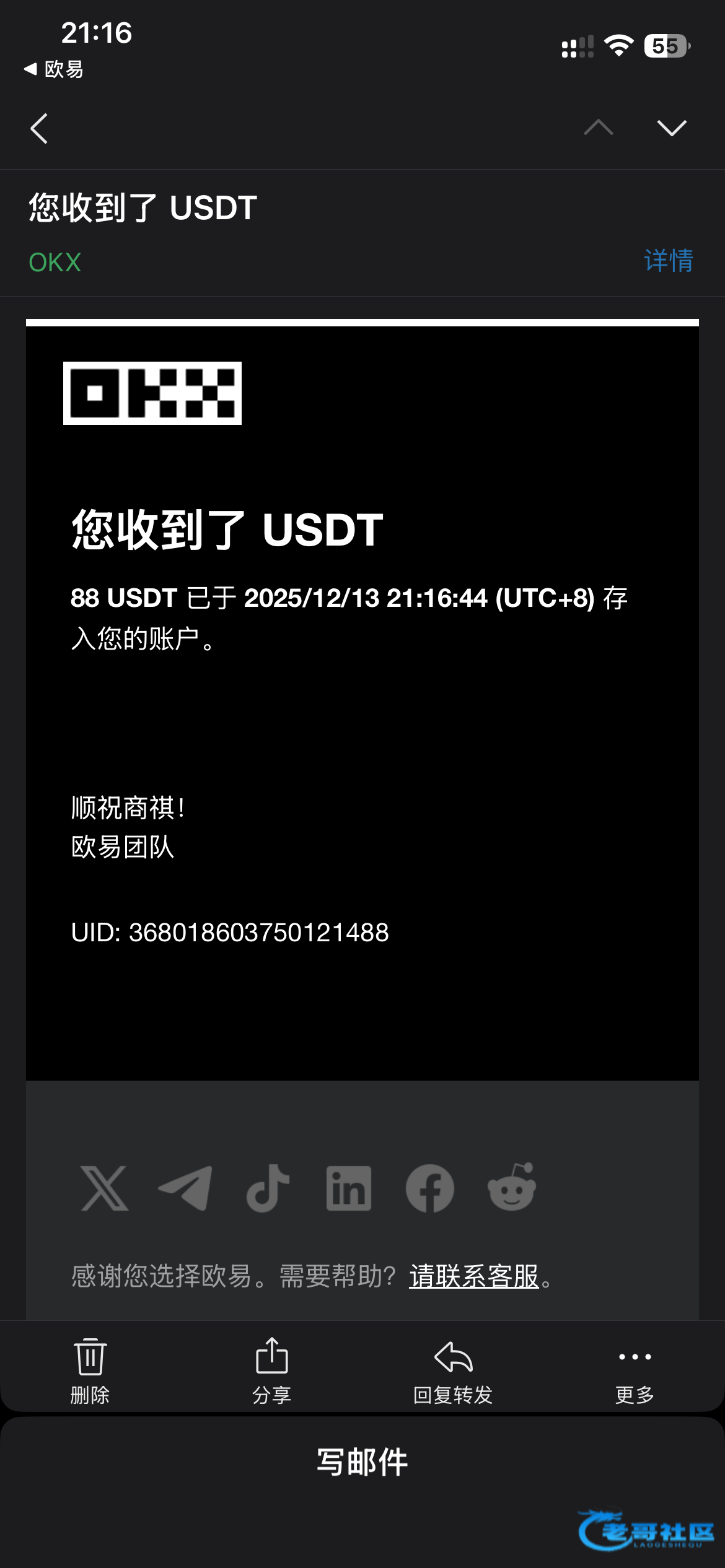Select 回复转发 to reply or forward
Viewport: 725px width, 1568px height.
(x=453, y=1370)
